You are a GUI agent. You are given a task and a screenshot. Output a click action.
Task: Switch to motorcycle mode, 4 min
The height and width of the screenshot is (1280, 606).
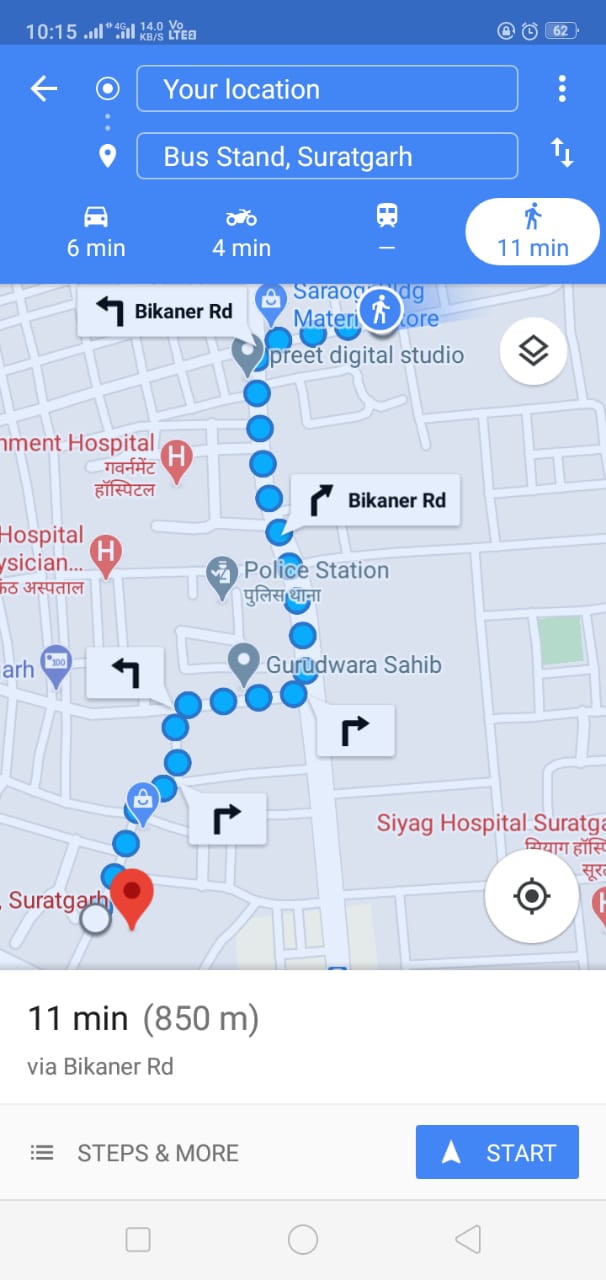[241, 231]
